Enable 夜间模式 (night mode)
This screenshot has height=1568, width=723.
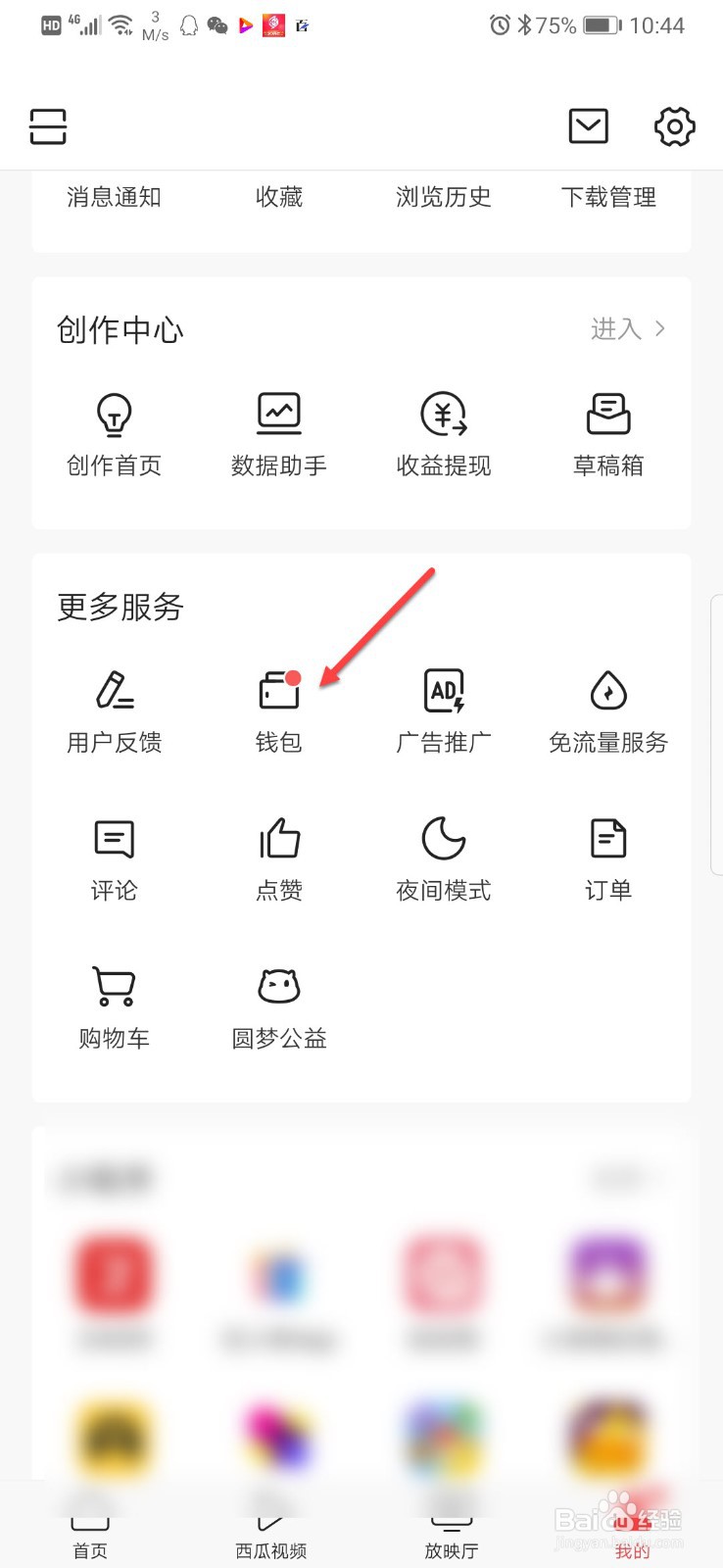(x=442, y=857)
